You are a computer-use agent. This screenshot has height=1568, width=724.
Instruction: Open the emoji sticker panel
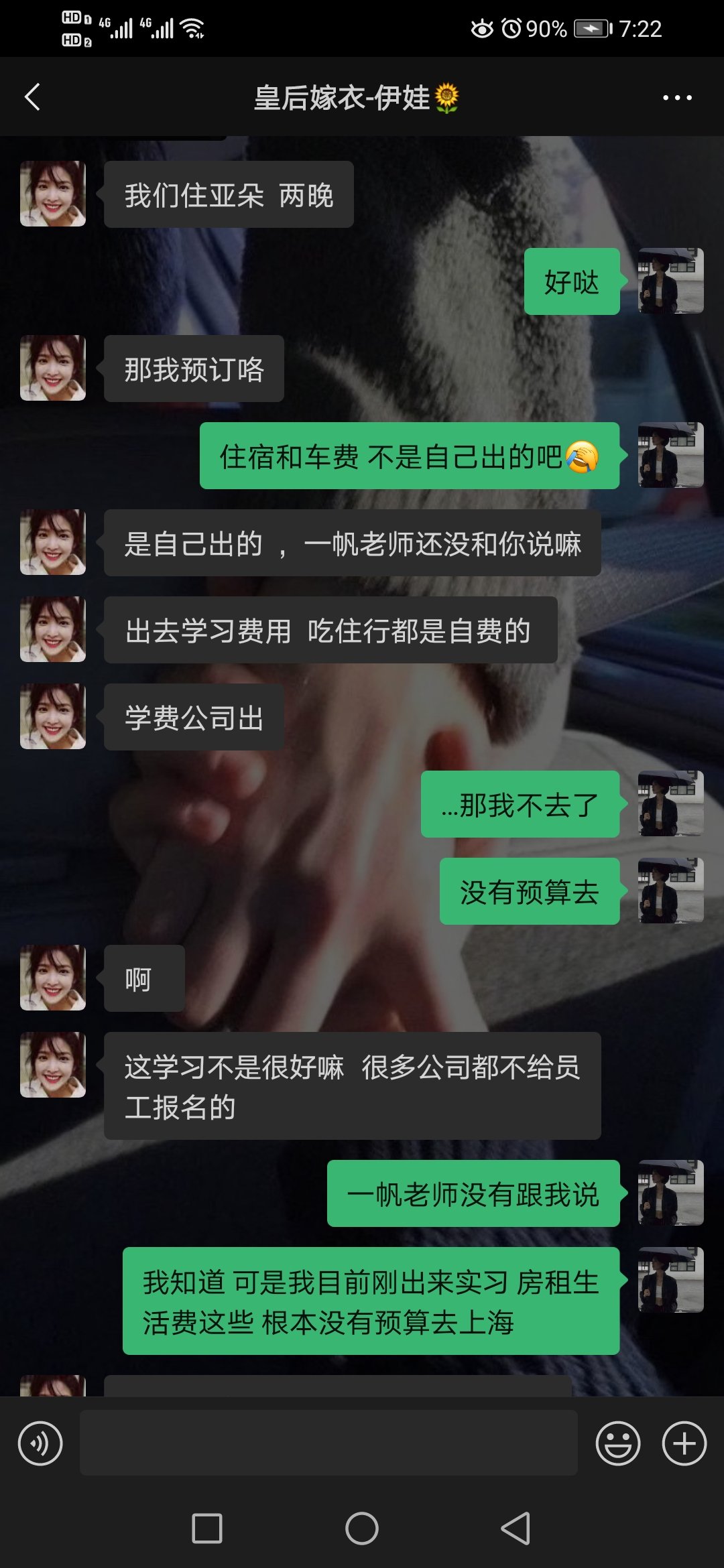click(617, 1443)
